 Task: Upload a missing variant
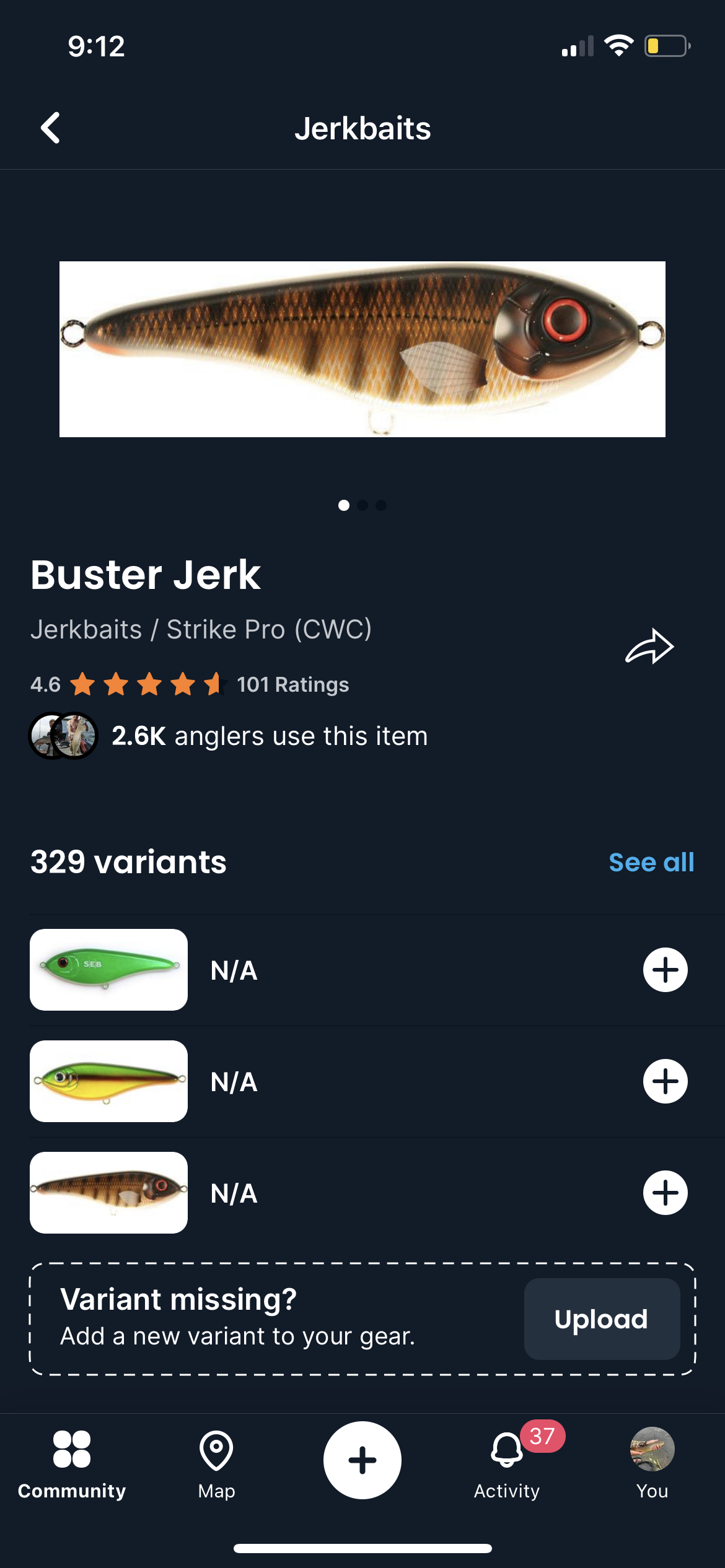601,1319
